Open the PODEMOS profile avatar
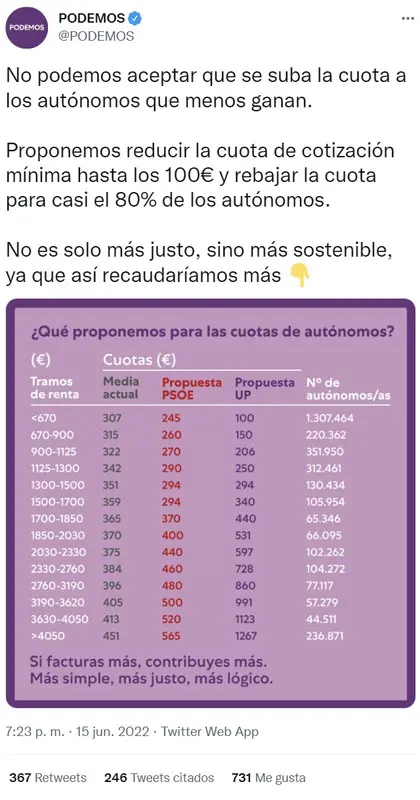Image resolution: width=420 pixels, height=800 pixels. pos(27,28)
